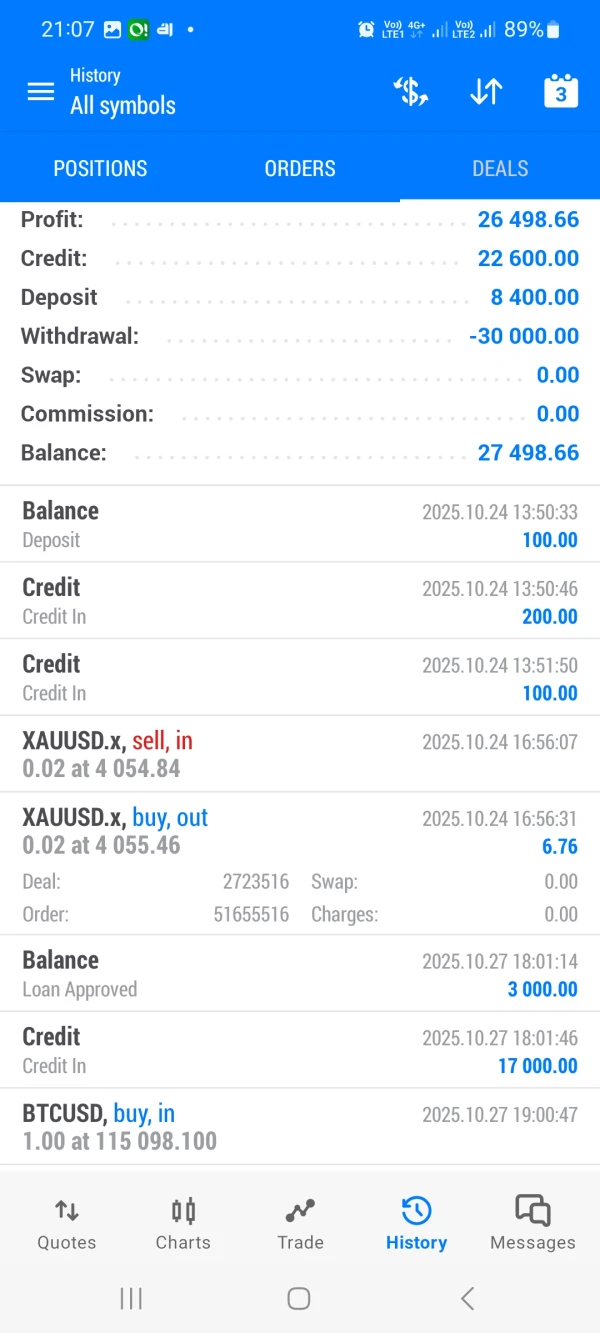Expand the BTCUSD buy, in deal
This screenshot has height=1333, width=600.
click(x=300, y=1127)
